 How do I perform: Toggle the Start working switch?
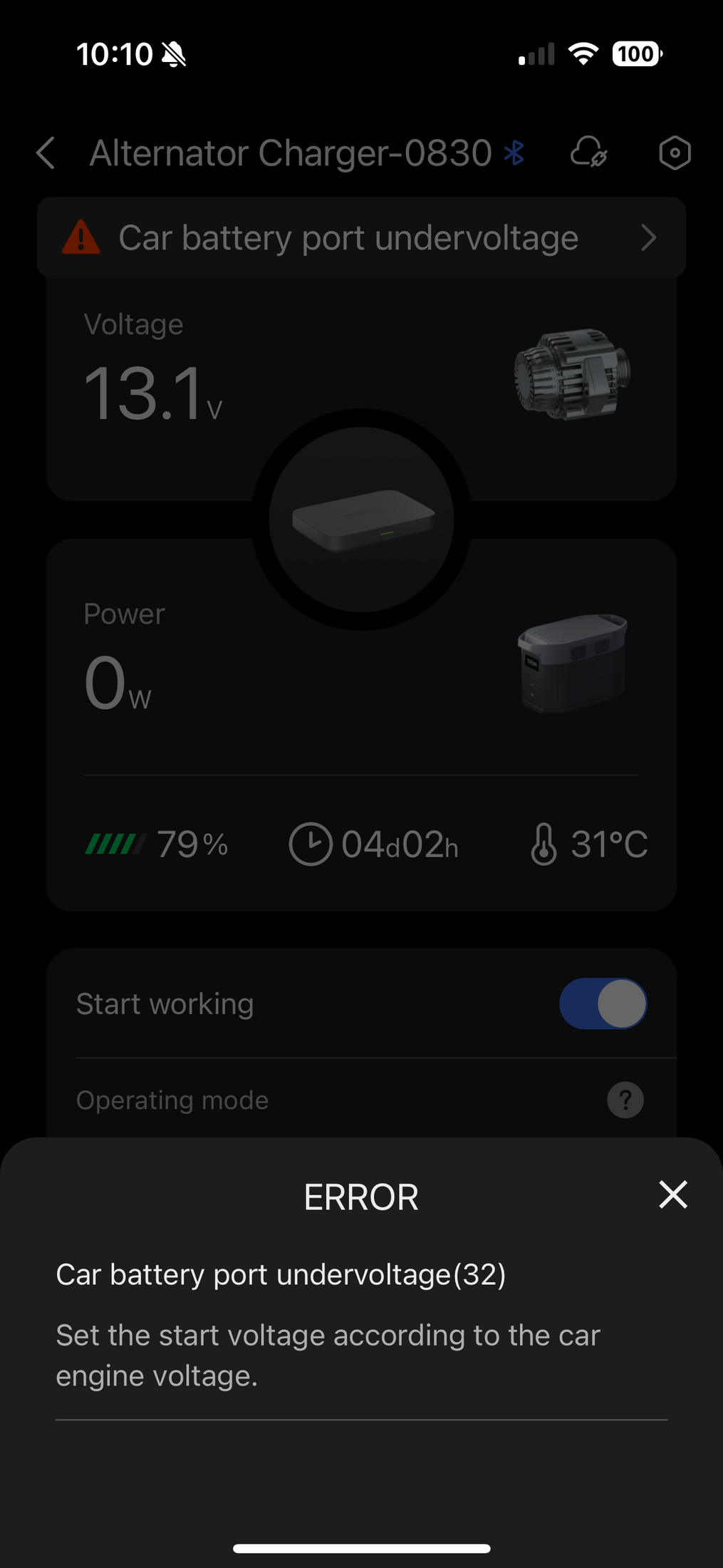coord(603,1004)
